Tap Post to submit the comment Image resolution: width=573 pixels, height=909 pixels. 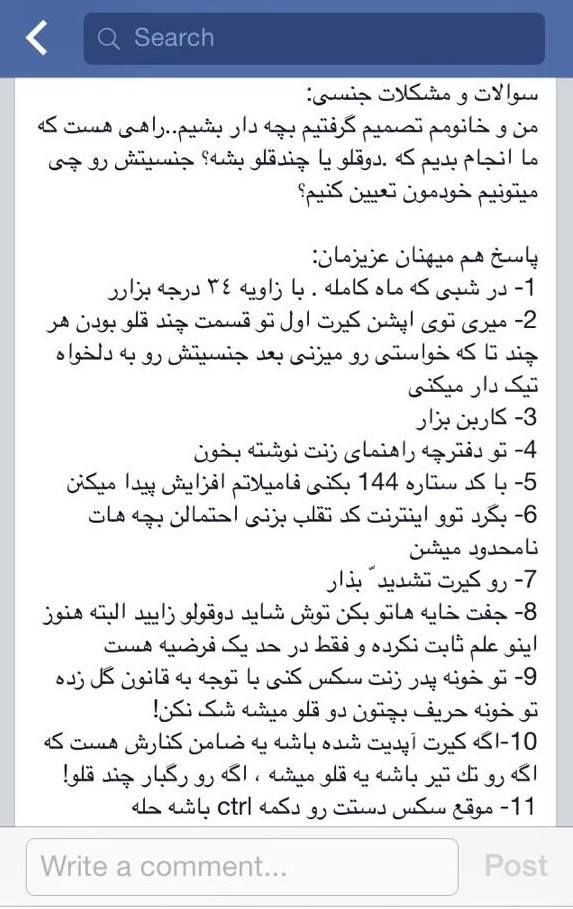tap(516, 866)
